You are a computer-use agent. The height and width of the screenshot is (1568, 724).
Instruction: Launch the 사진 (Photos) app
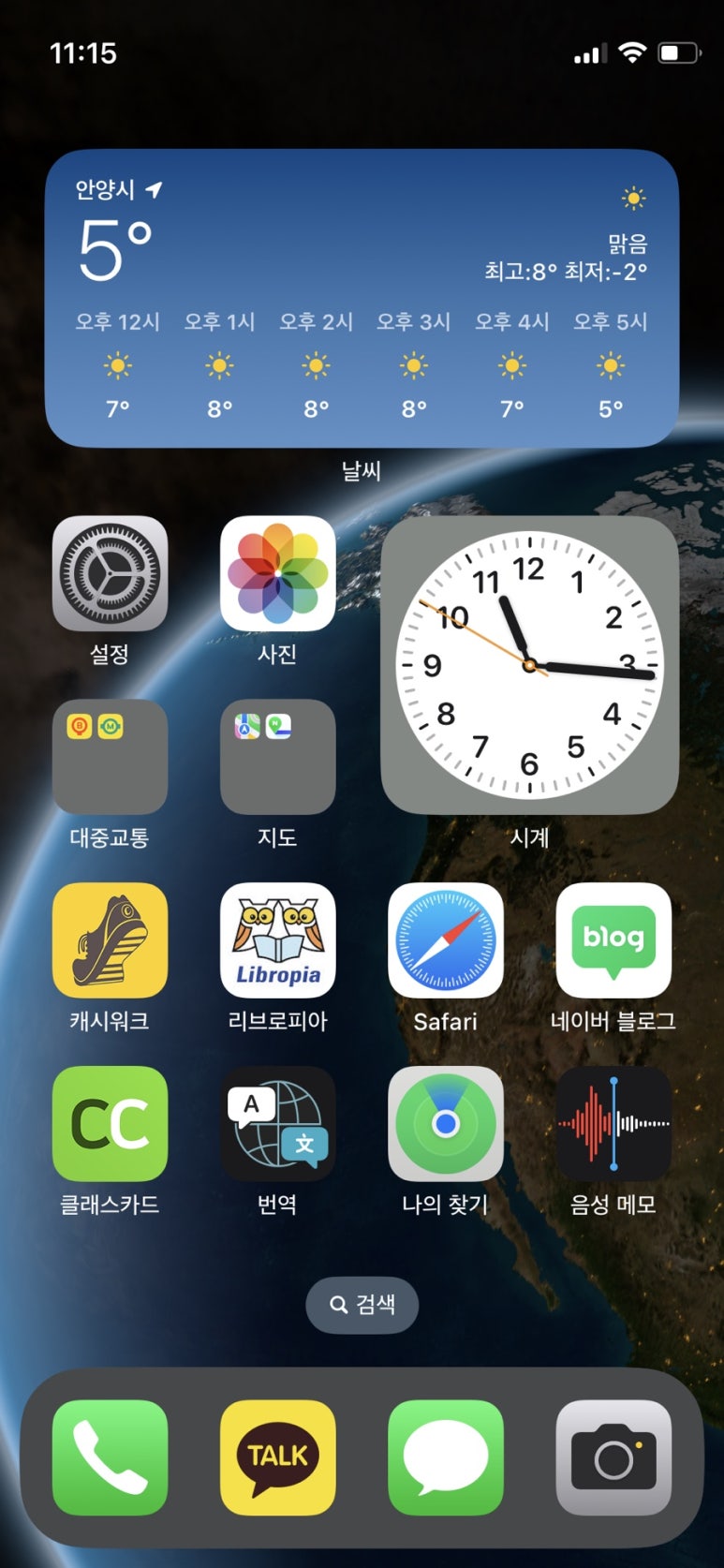coord(277,573)
